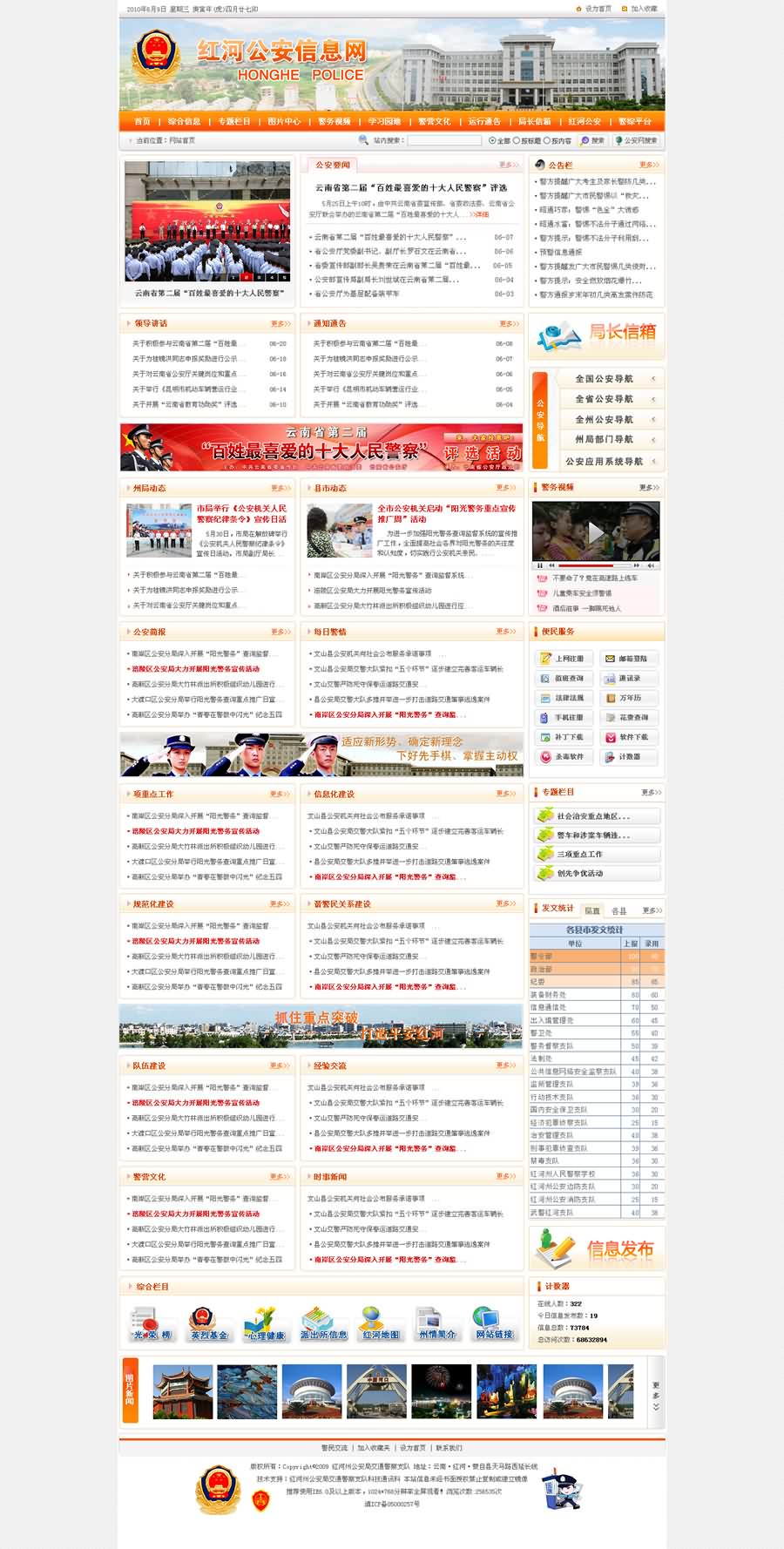Viewport: 784px width, 1549px height.
Task: Open the 首页 navigation item
Action: coord(142,121)
